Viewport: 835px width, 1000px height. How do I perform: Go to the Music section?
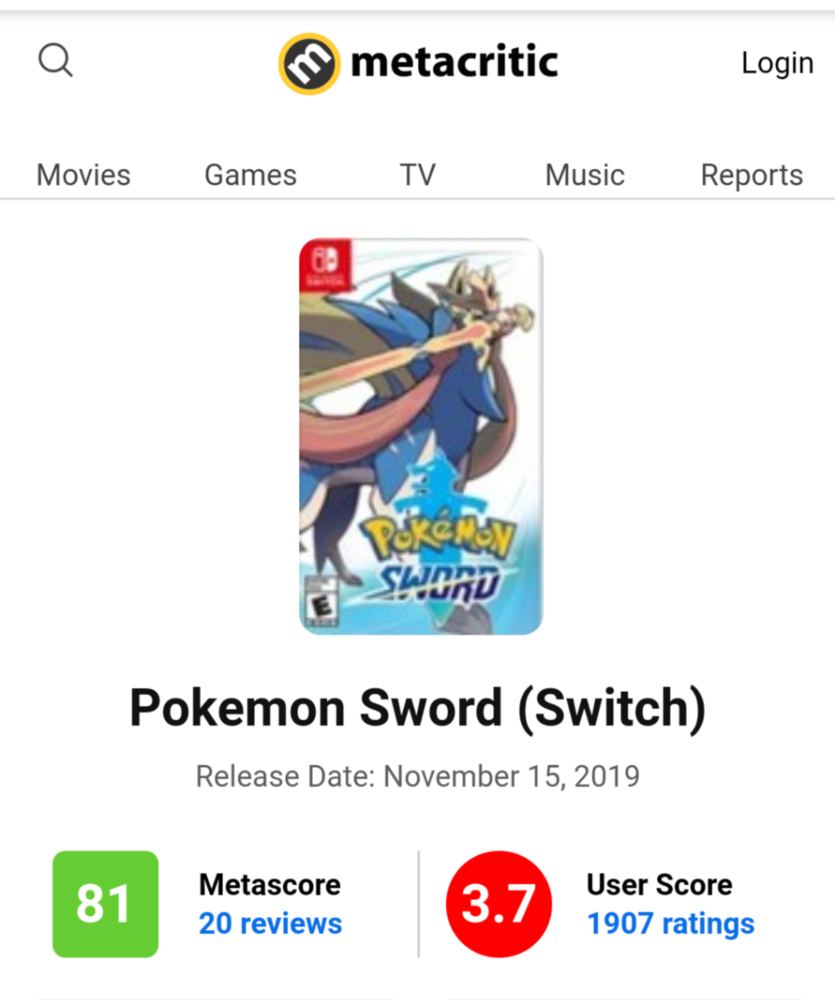584,175
